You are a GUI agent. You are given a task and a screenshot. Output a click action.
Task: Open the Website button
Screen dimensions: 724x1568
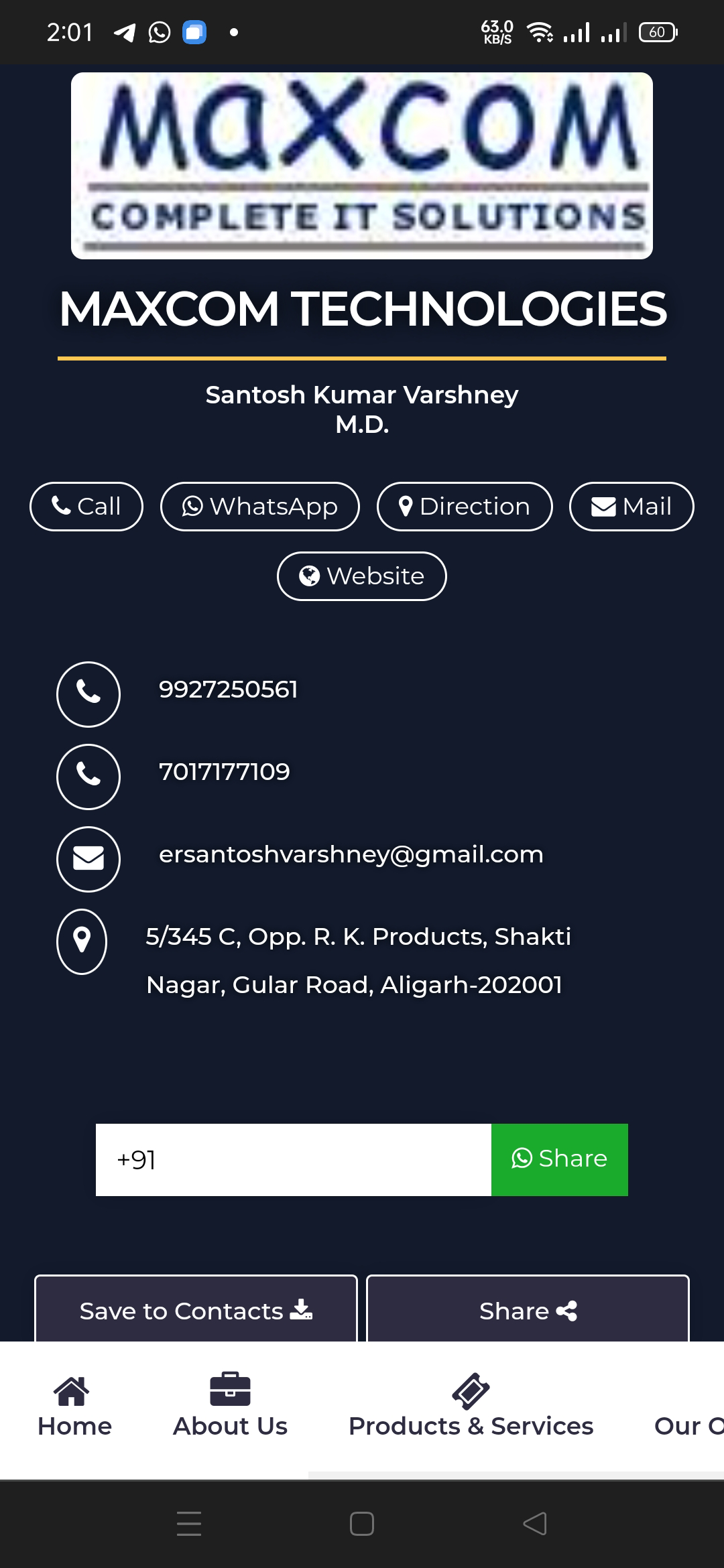coord(362,576)
